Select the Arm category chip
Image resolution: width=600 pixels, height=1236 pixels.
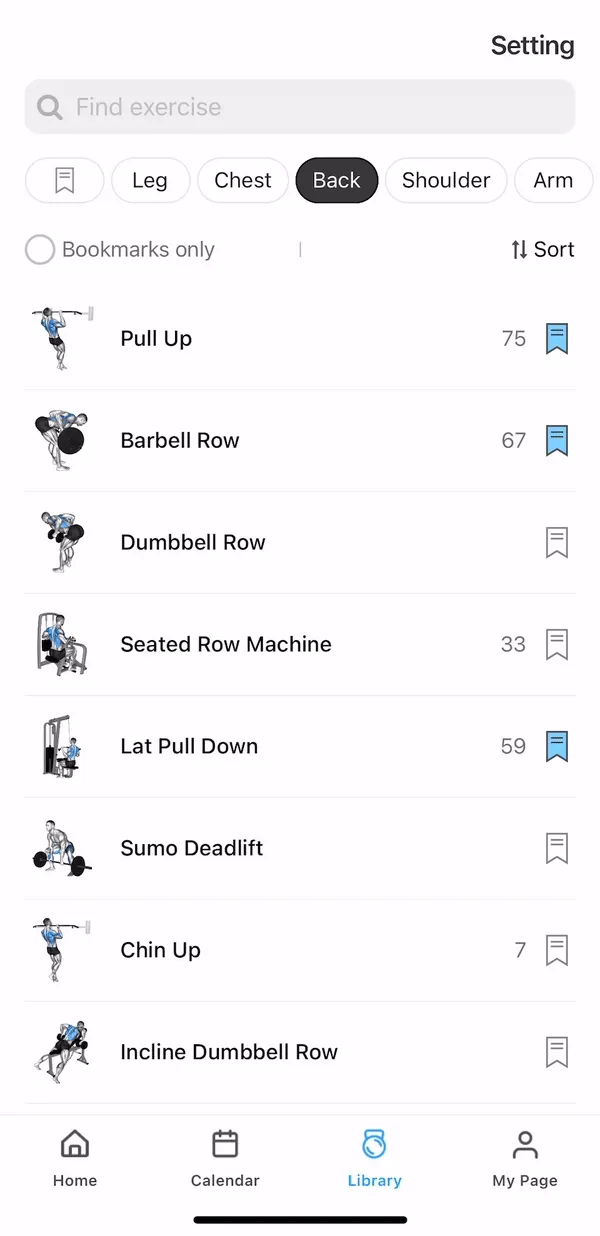point(552,181)
